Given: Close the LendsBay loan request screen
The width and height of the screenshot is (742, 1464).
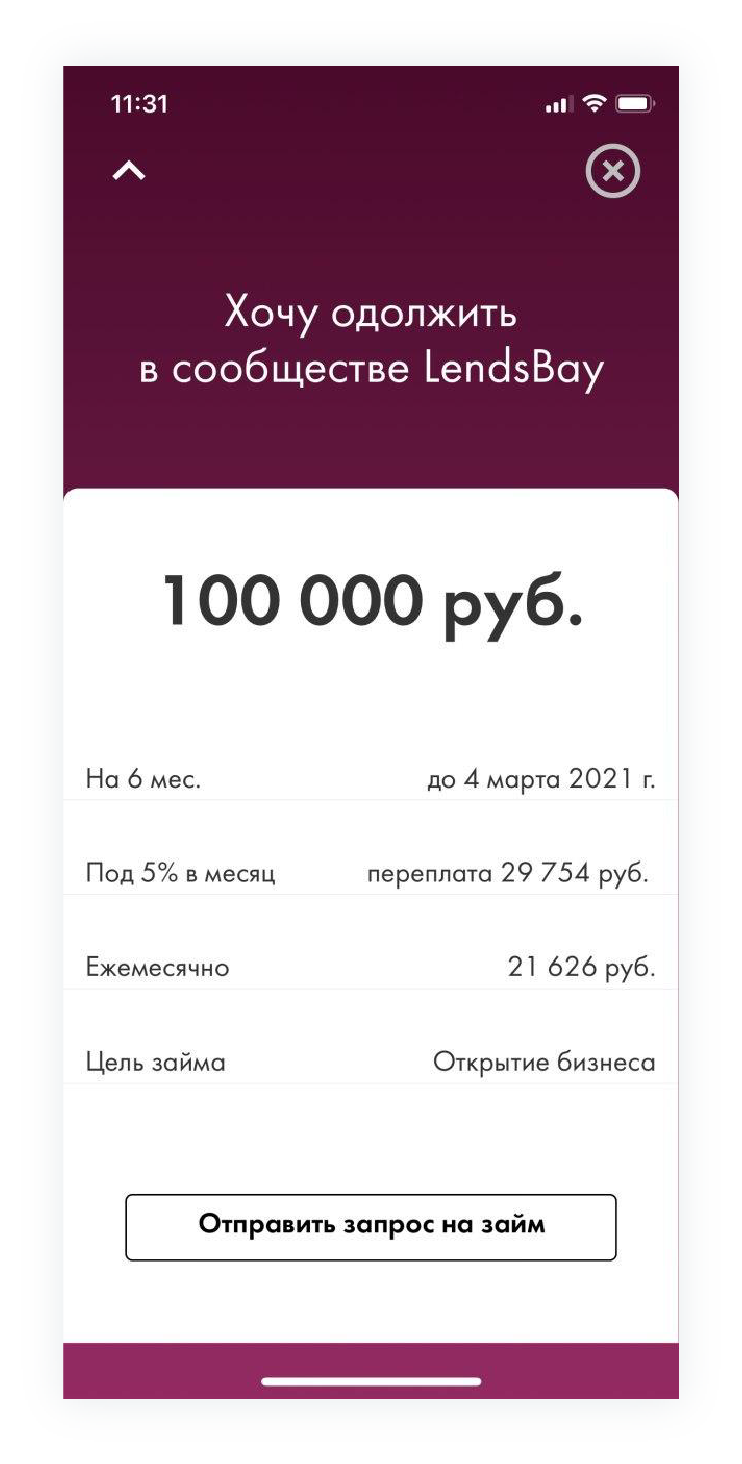Looking at the screenshot, I should (x=612, y=171).
